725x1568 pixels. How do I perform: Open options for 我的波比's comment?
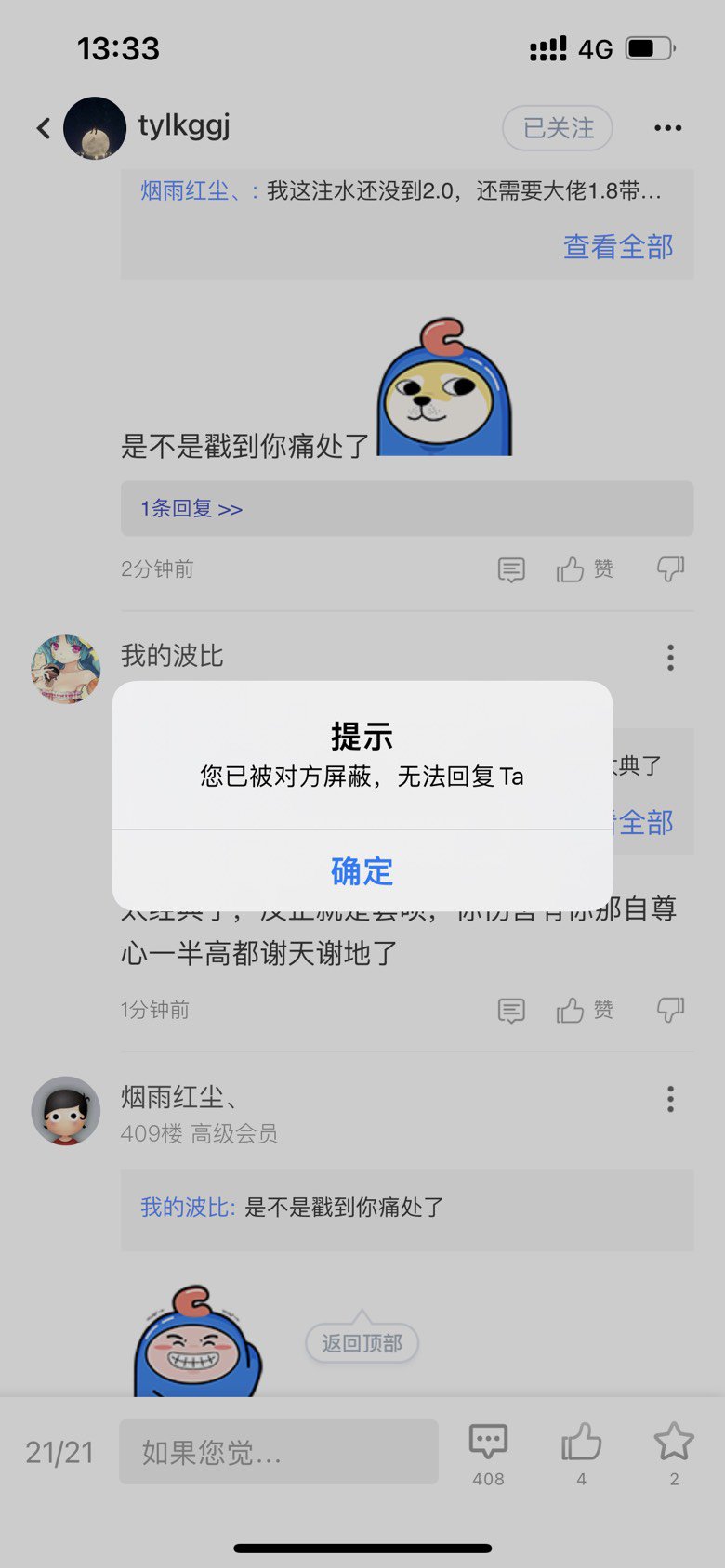670,658
